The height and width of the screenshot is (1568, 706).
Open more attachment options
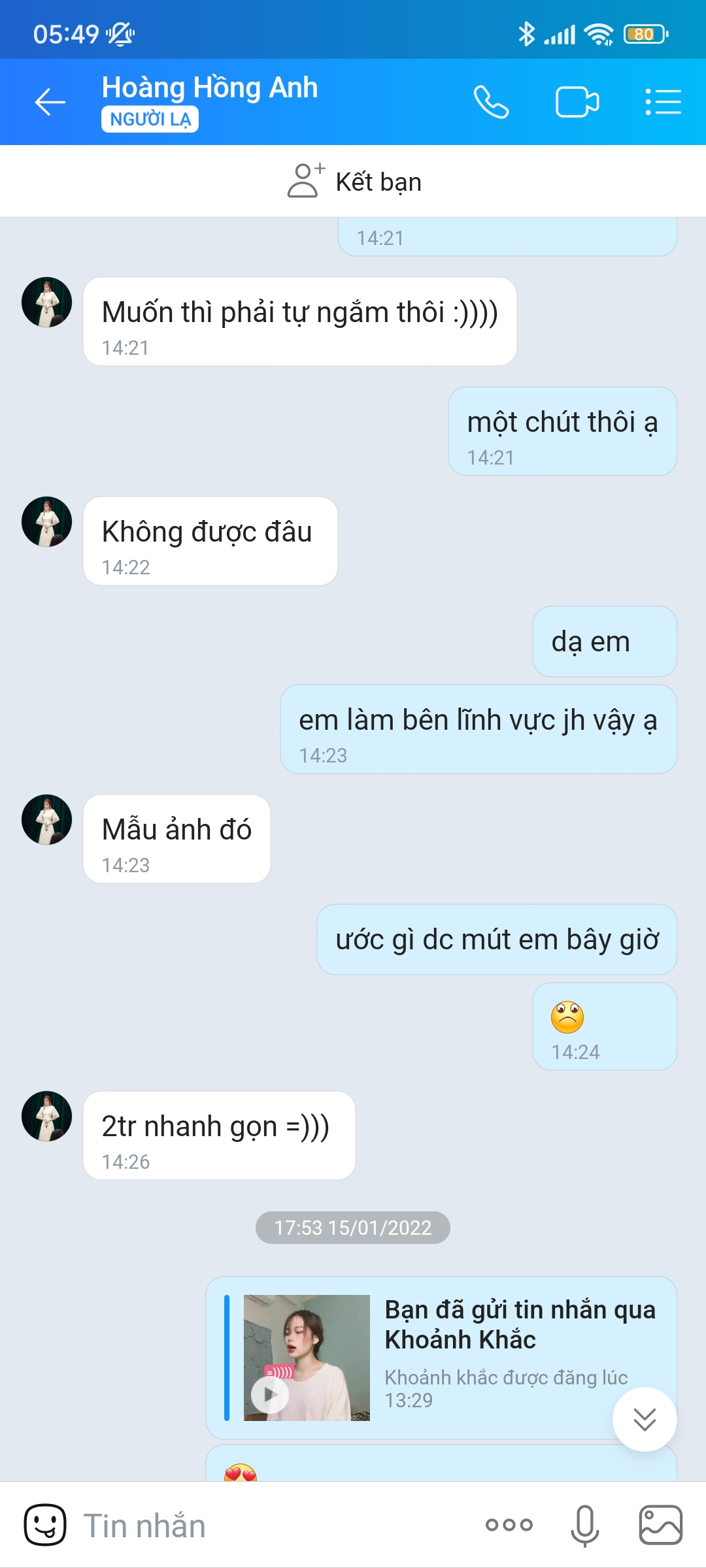click(x=509, y=1525)
